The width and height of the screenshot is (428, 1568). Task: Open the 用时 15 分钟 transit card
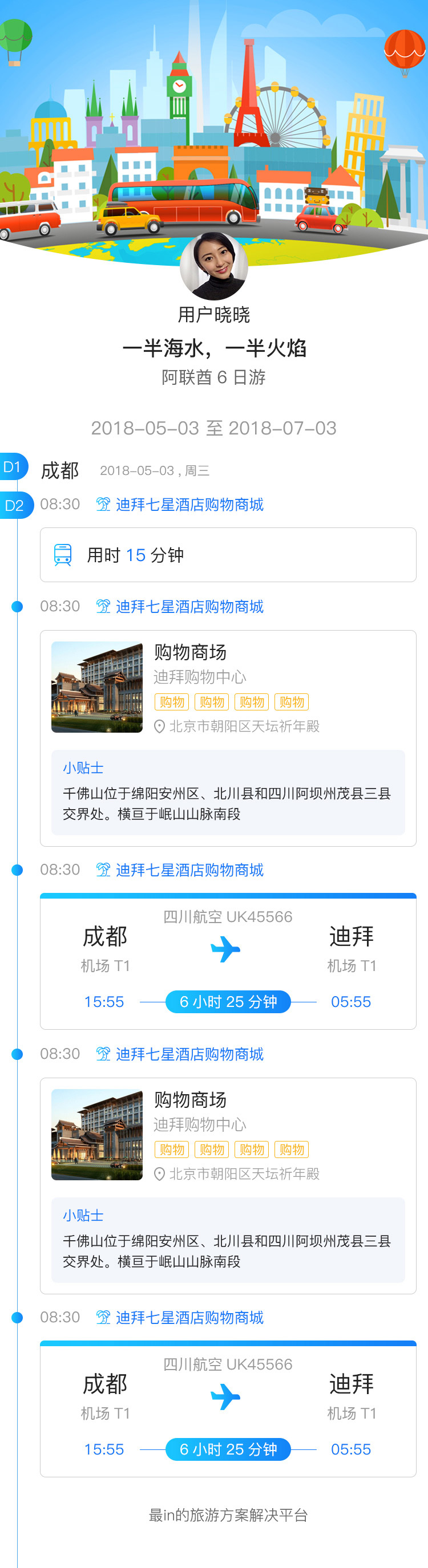228,555
